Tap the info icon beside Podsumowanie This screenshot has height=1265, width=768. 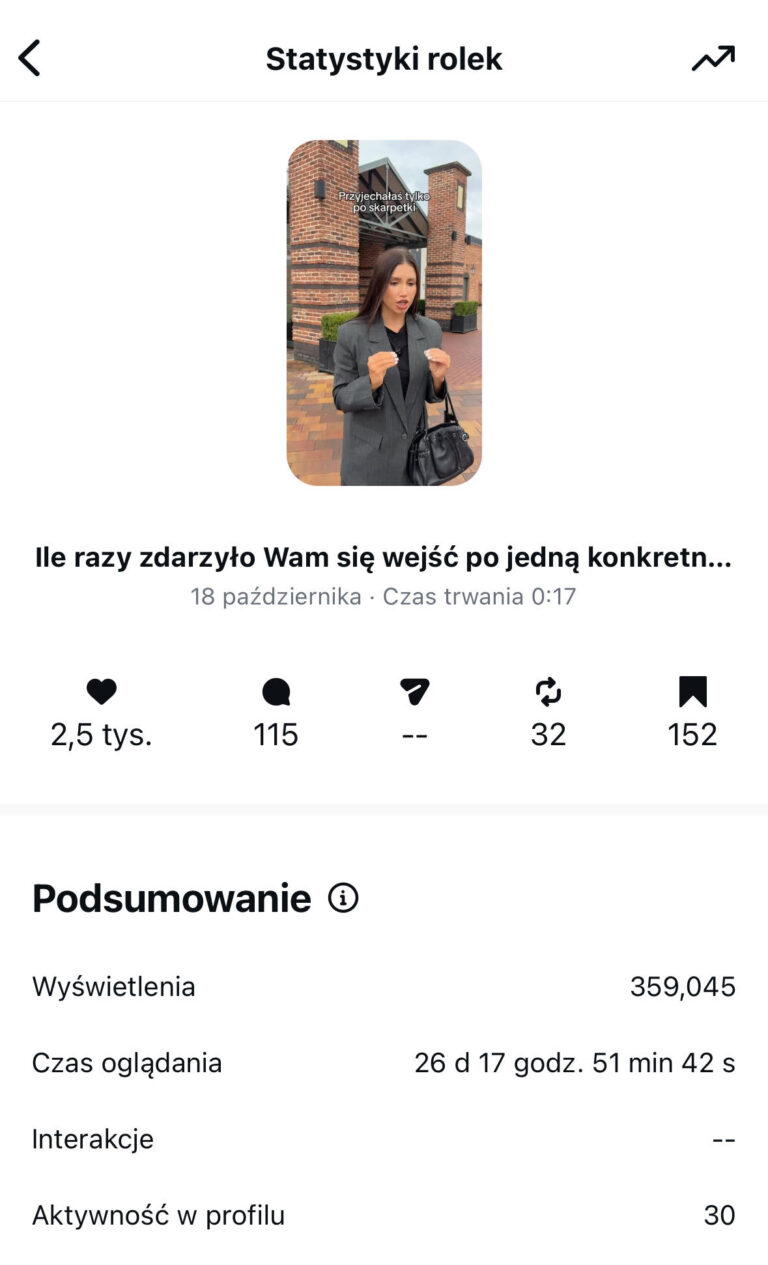point(343,899)
